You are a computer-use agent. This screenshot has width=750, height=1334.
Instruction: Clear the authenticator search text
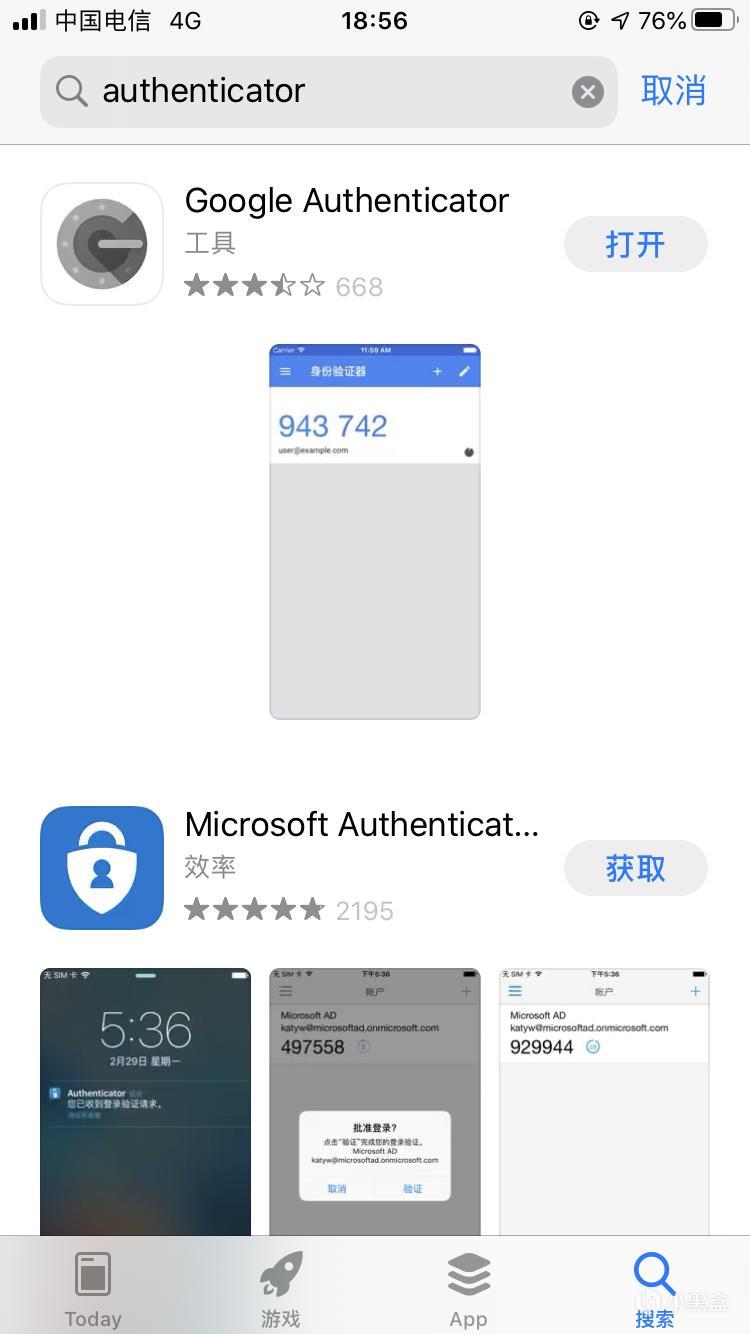click(x=588, y=92)
